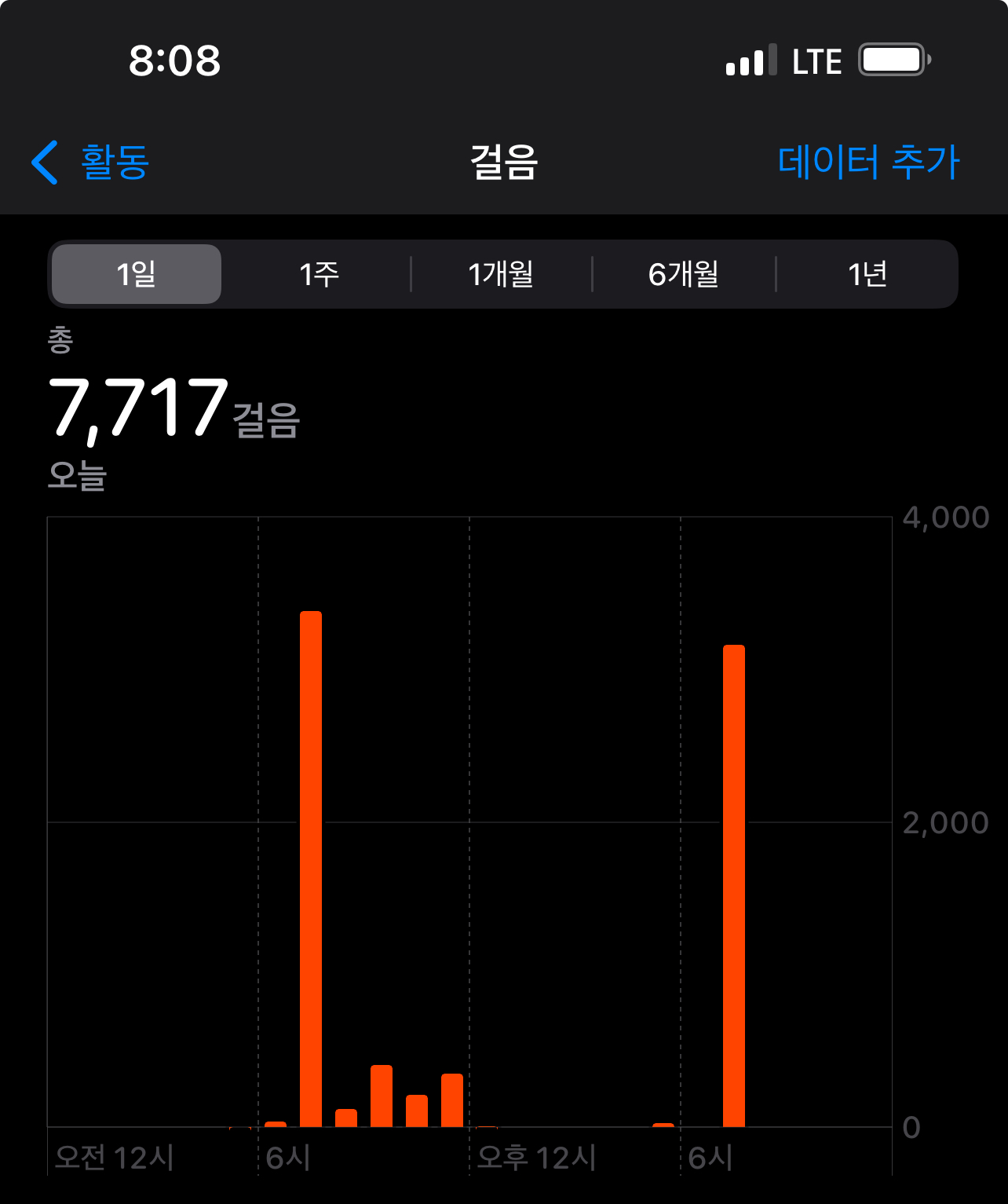The width and height of the screenshot is (1008, 1204).
Task: Open the 1년 step view
Action: click(x=867, y=274)
